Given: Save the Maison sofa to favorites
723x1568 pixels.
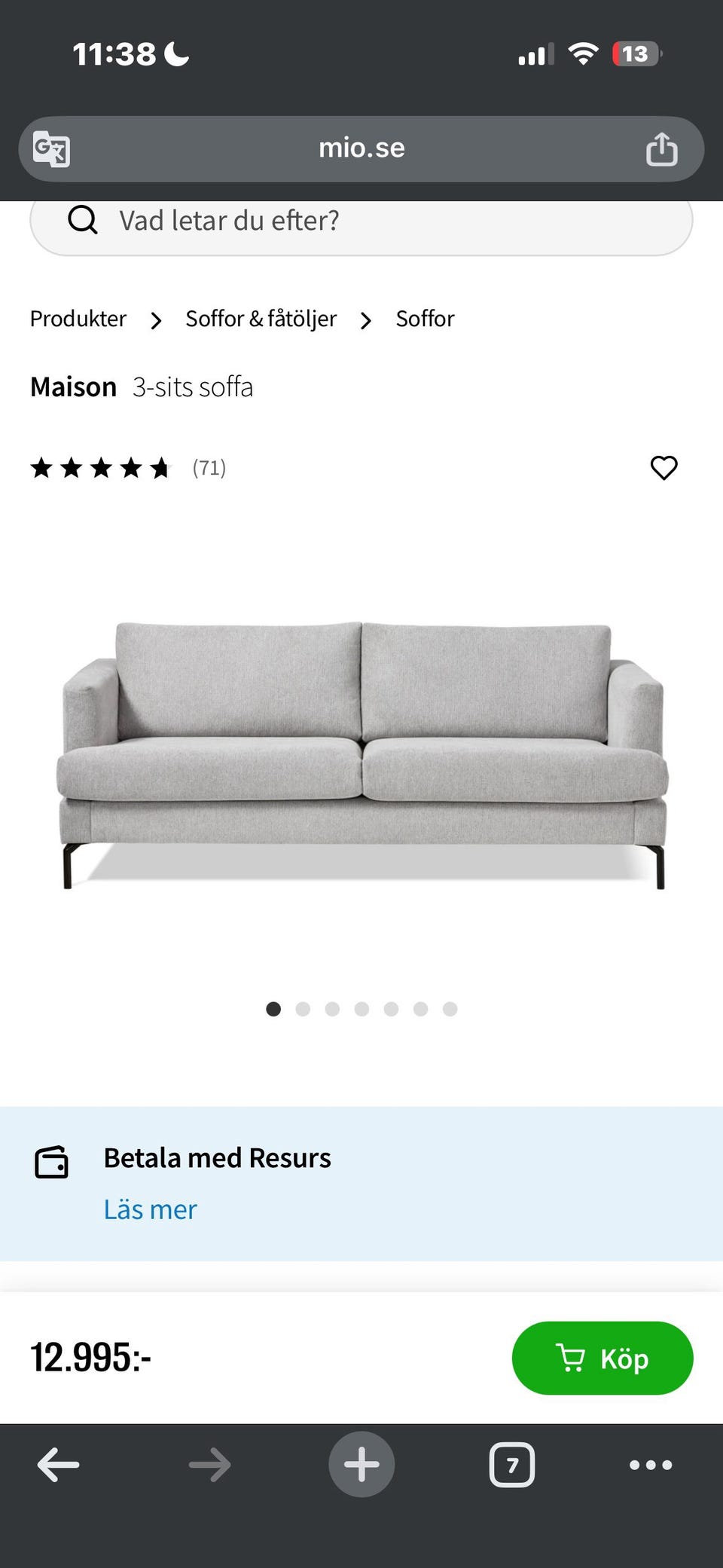Looking at the screenshot, I should click(x=664, y=468).
